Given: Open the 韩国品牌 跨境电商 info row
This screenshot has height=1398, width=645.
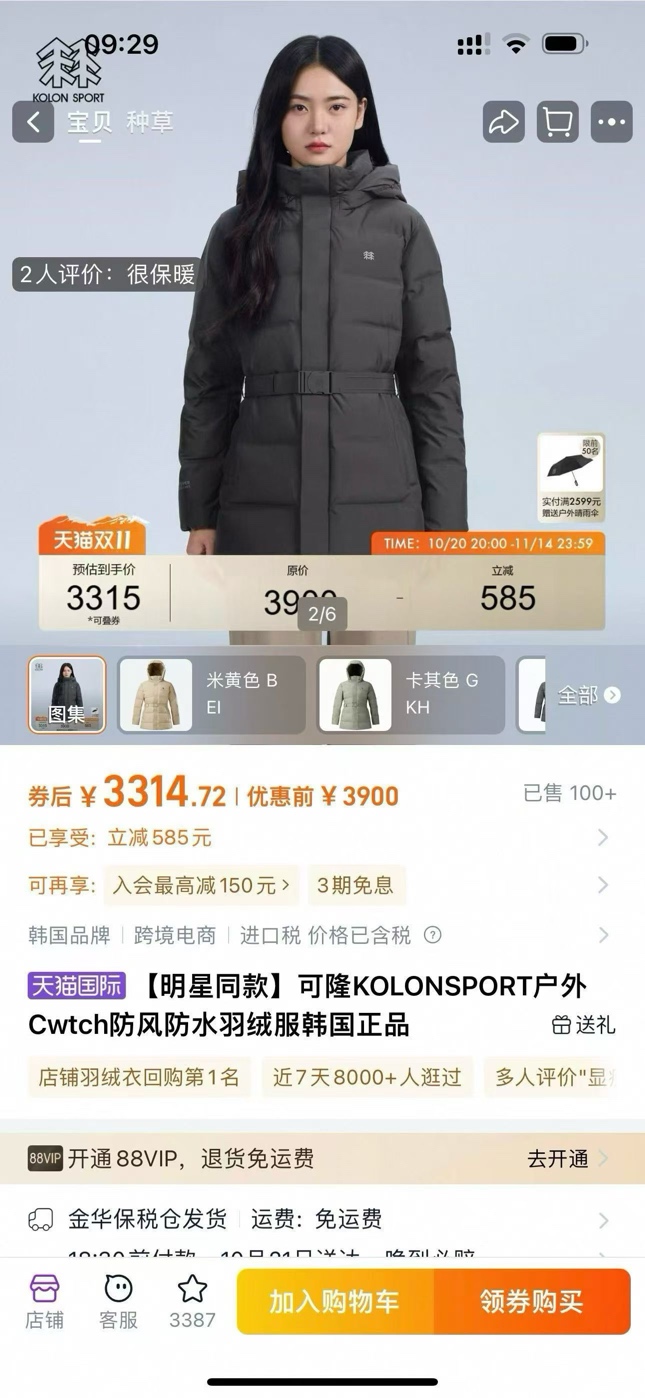Looking at the screenshot, I should (x=320, y=935).
